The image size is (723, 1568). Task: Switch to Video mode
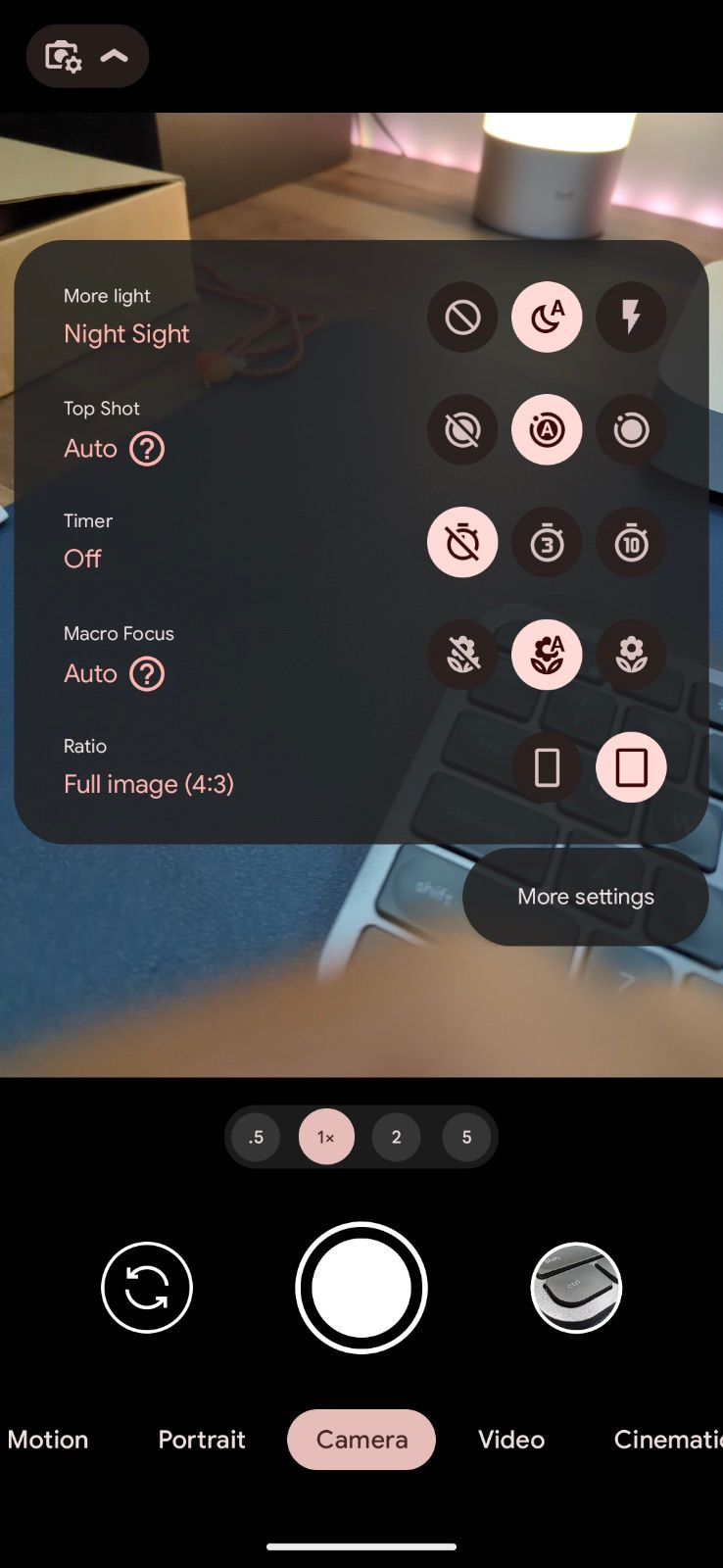coord(510,1440)
